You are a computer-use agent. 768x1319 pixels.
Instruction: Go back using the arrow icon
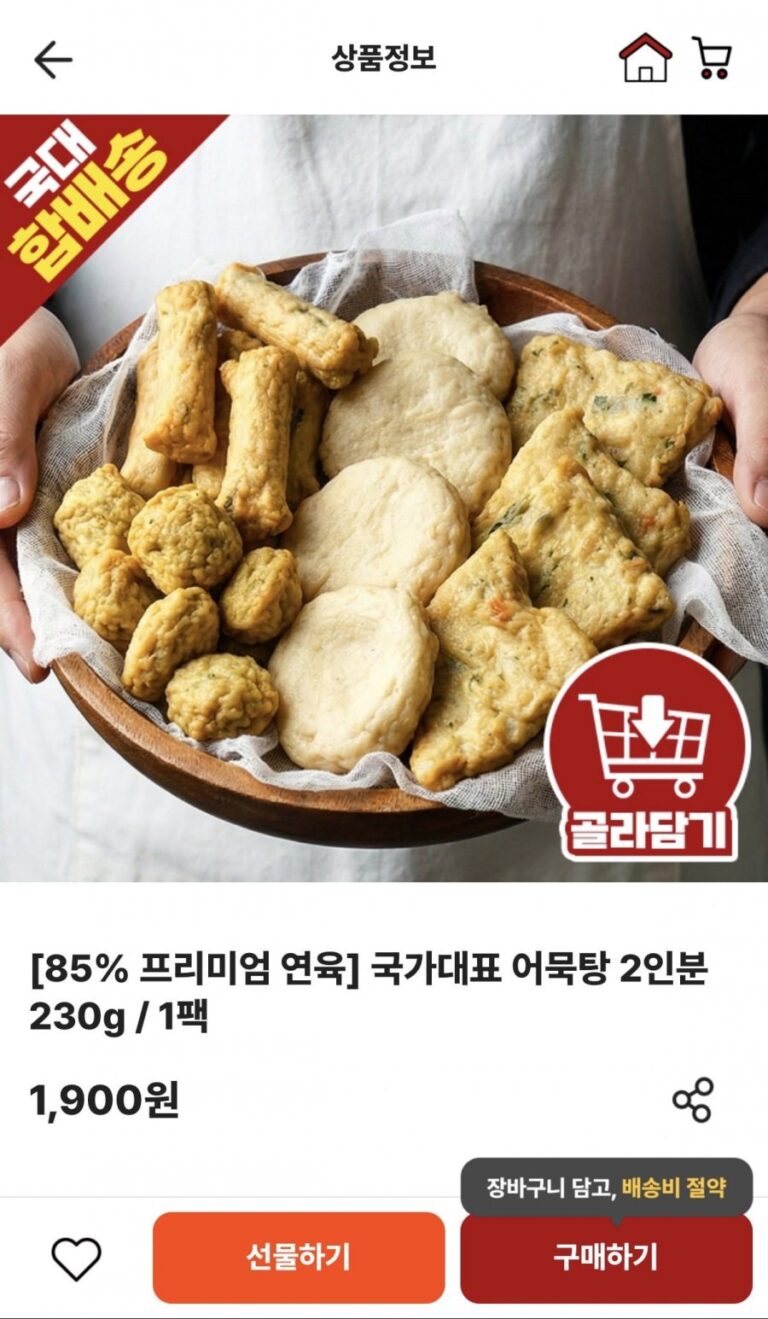(x=53, y=60)
